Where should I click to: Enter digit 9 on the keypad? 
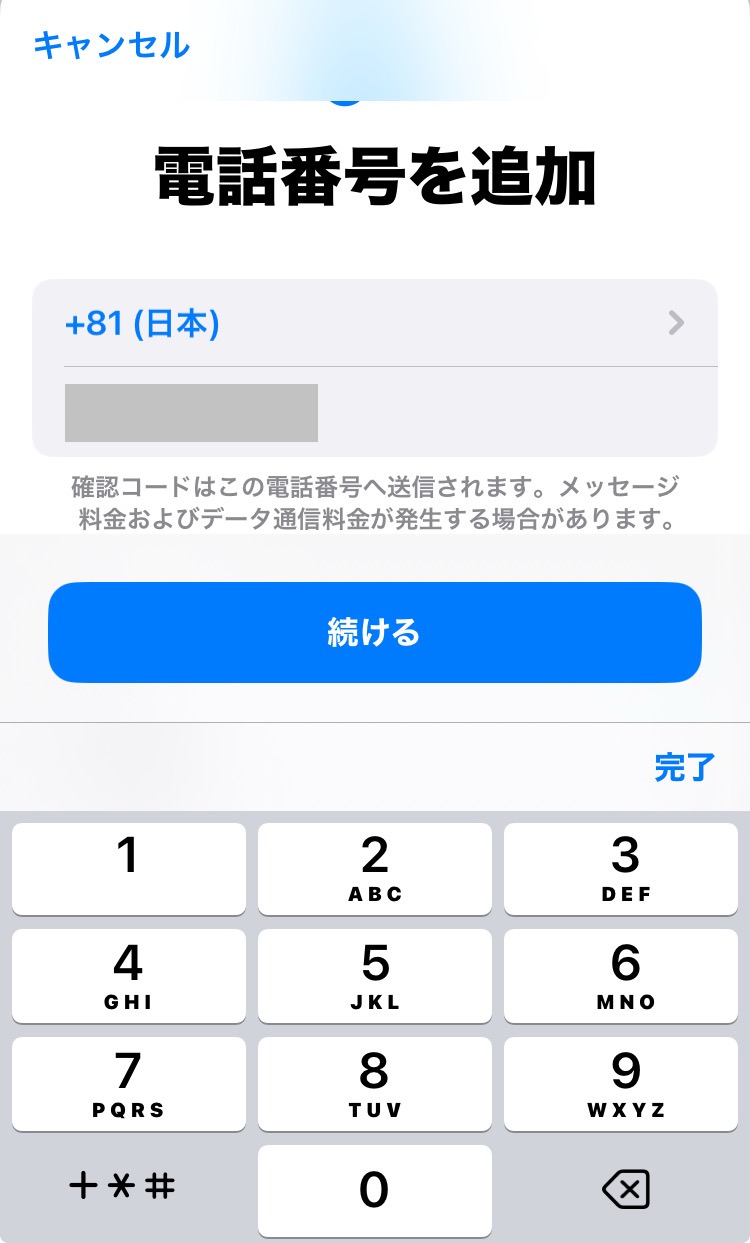pos(620,1084)
